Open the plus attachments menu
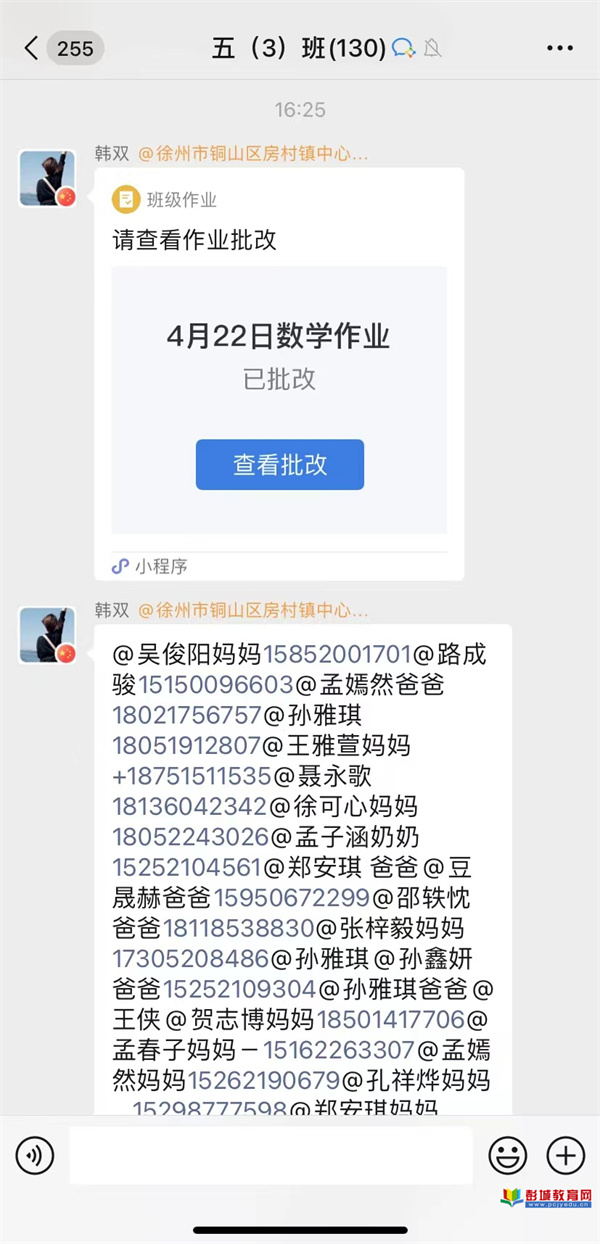Image resolution: width=600 pixels, height=1244 pixels. pyautogui.click(x=565, y=1156)
